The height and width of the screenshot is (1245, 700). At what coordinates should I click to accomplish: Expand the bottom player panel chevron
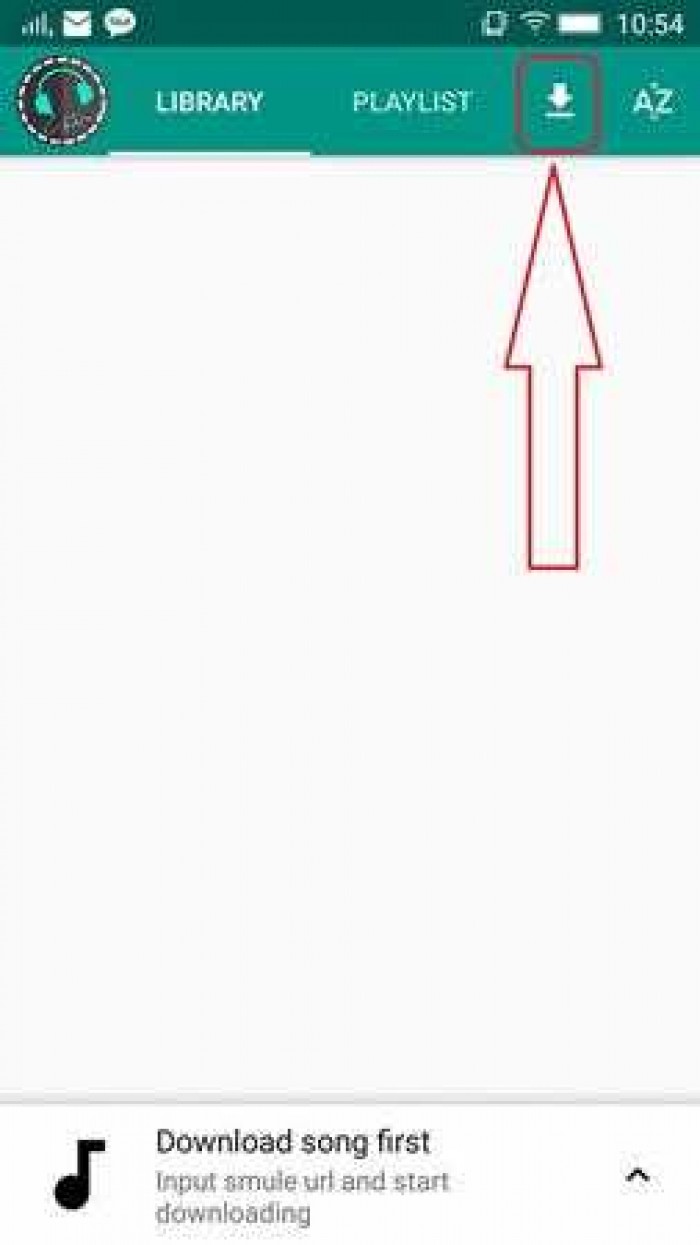tap(637, 1176)
